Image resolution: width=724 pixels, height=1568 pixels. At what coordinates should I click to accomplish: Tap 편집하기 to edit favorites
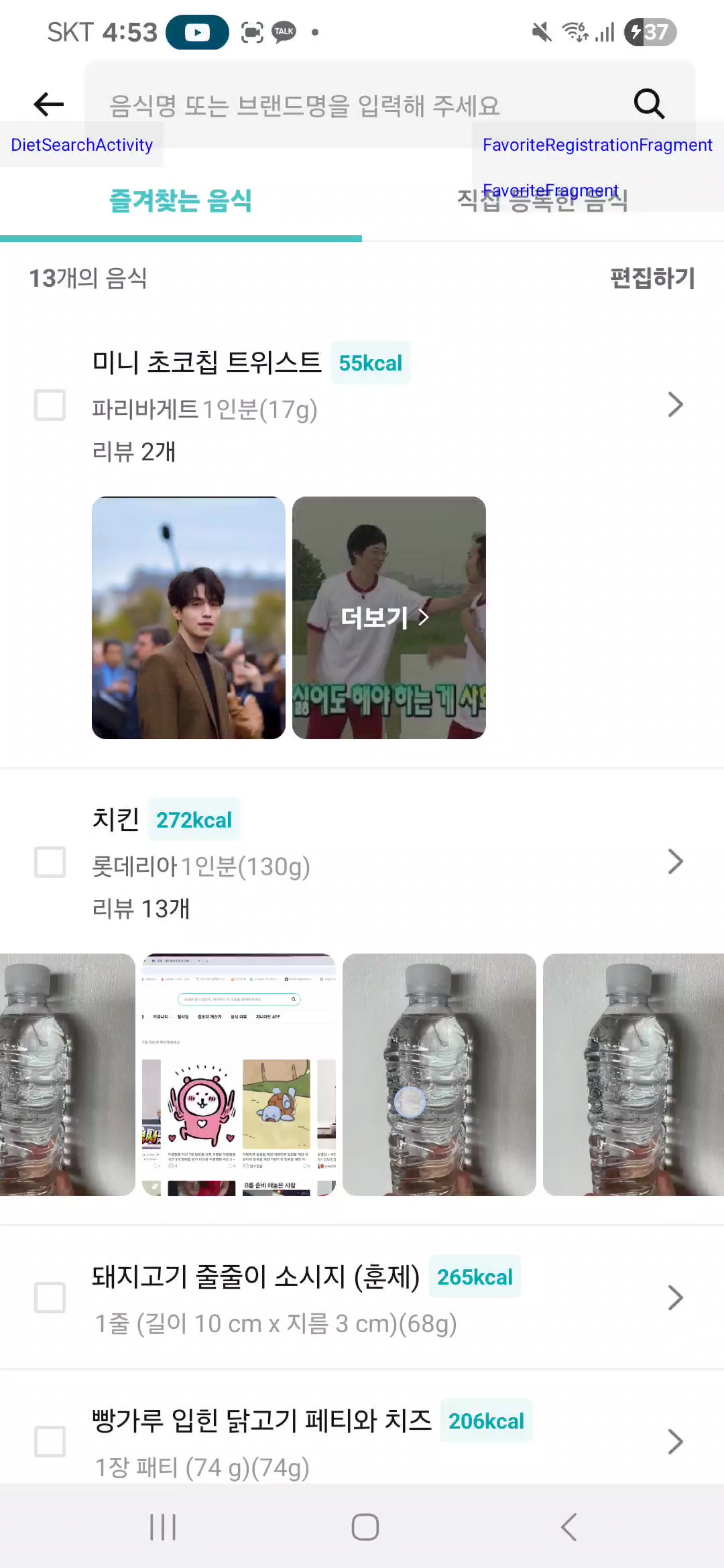coord(652,278)
